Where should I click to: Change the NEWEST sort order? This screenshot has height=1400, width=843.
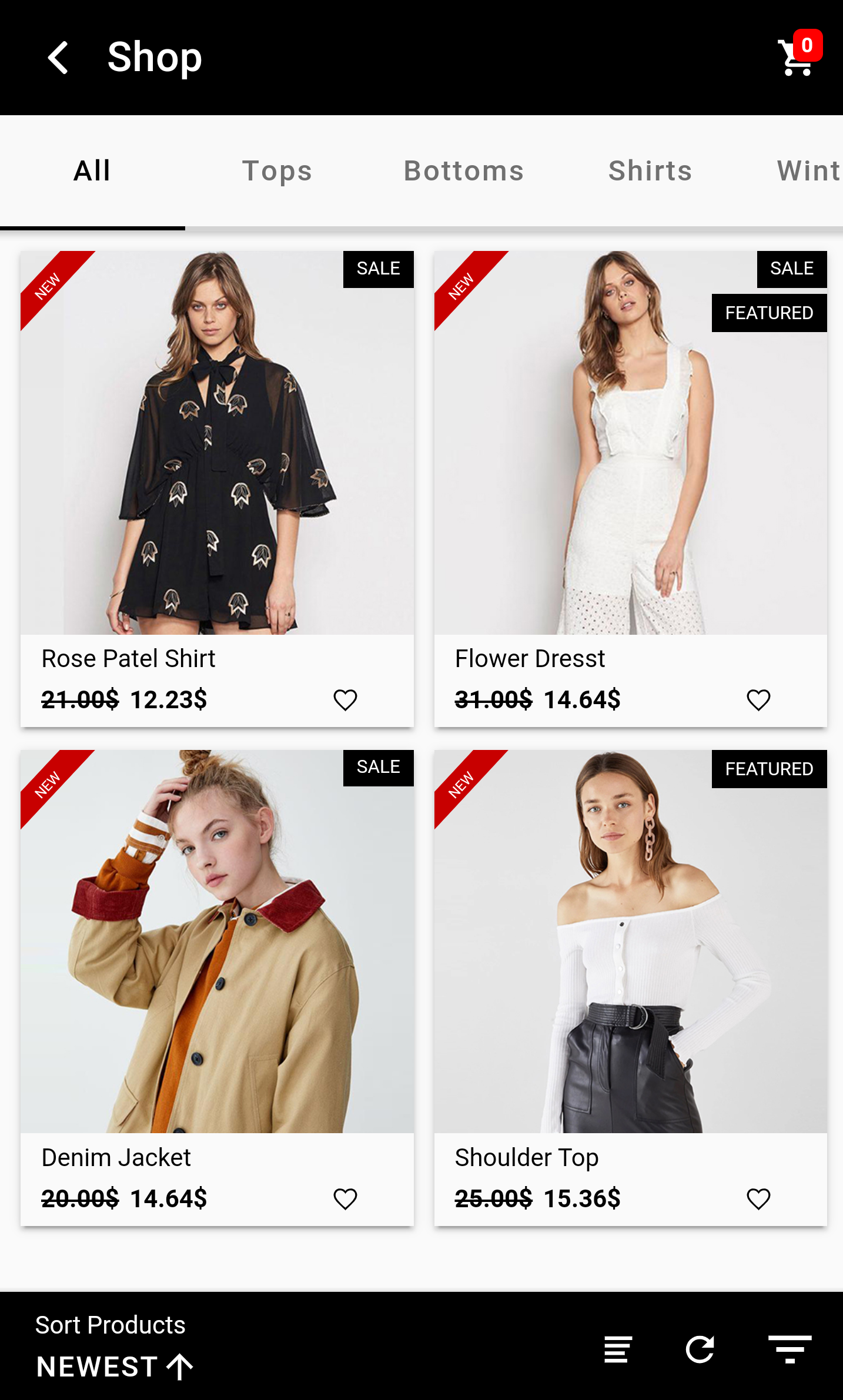click(x=115, y=1366)
